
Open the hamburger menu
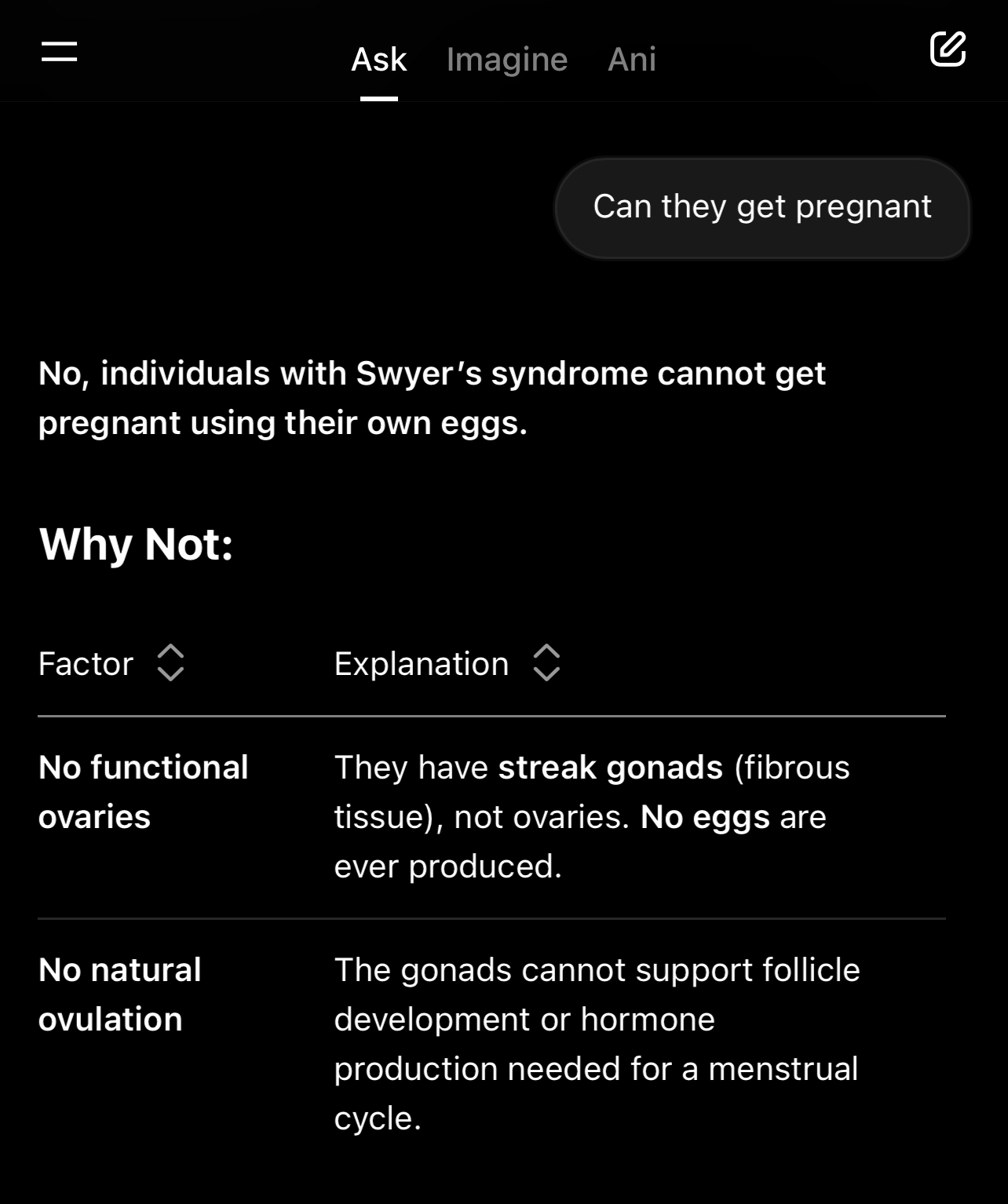(x=60, y=52)
